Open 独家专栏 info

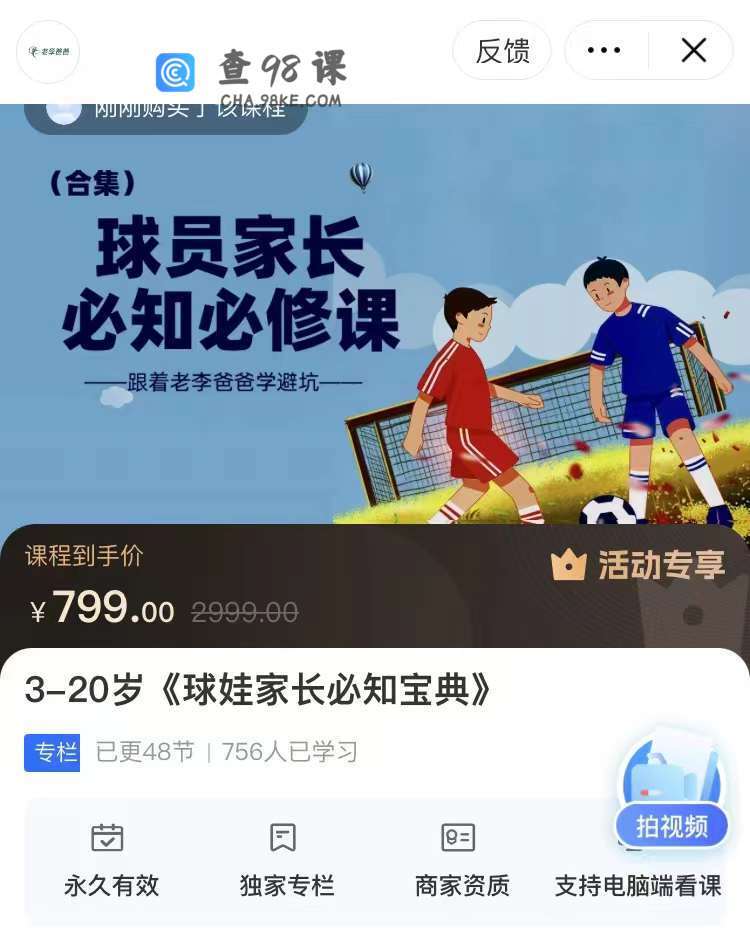coord(286,860)
